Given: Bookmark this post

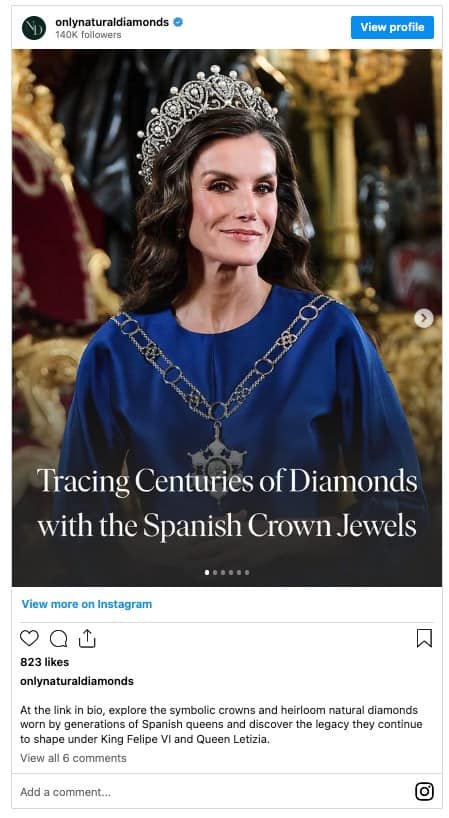Looking at the screenshot, I should click(424, 638).
